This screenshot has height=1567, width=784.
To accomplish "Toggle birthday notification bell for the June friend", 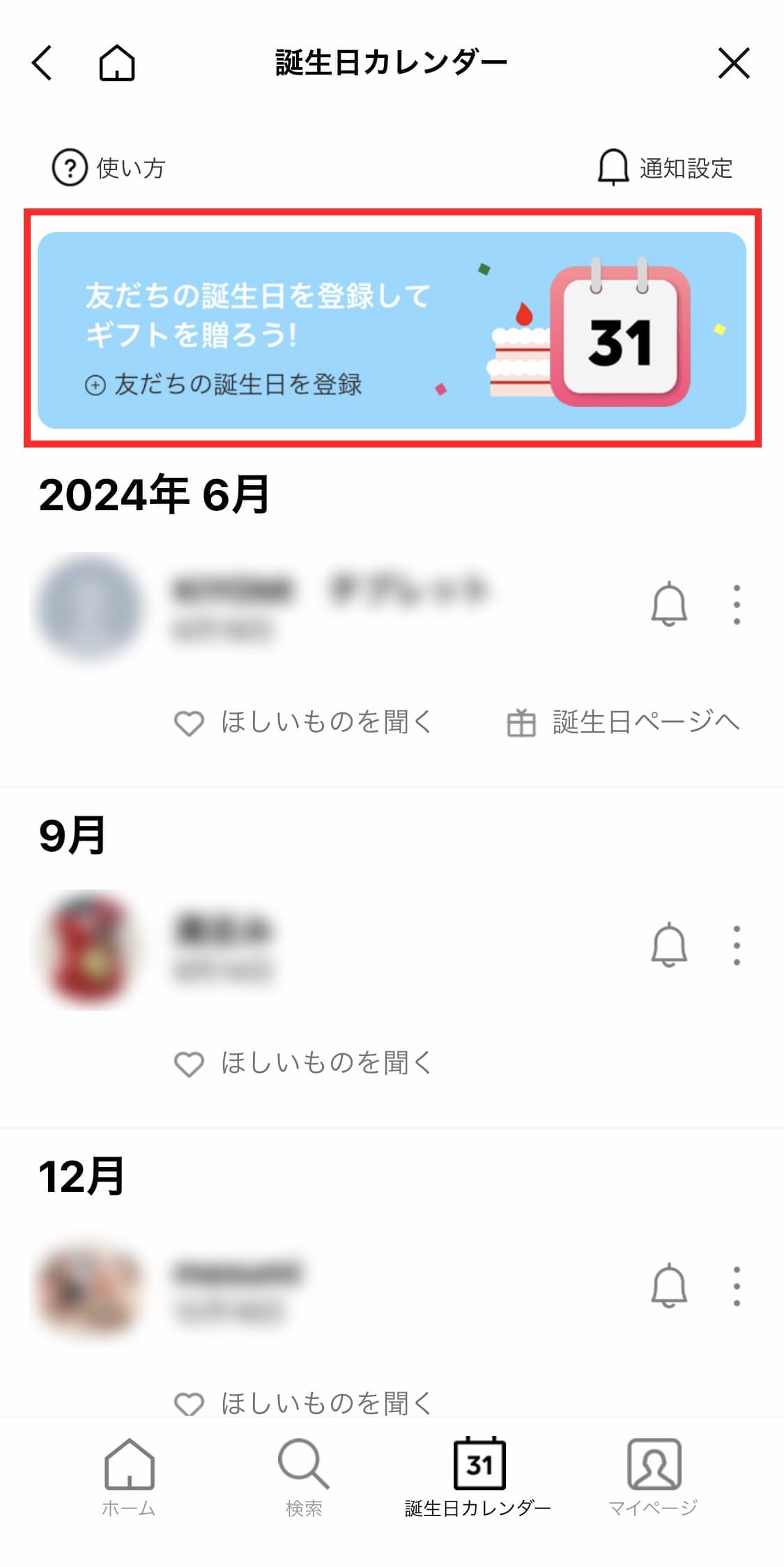I will pyautogui.click(x=668, y=604).
